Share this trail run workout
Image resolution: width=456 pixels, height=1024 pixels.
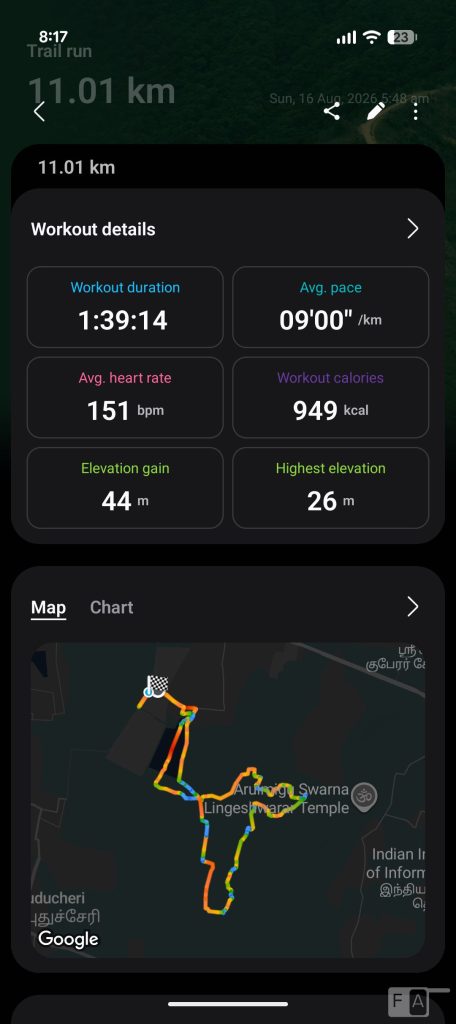point(332,112)
